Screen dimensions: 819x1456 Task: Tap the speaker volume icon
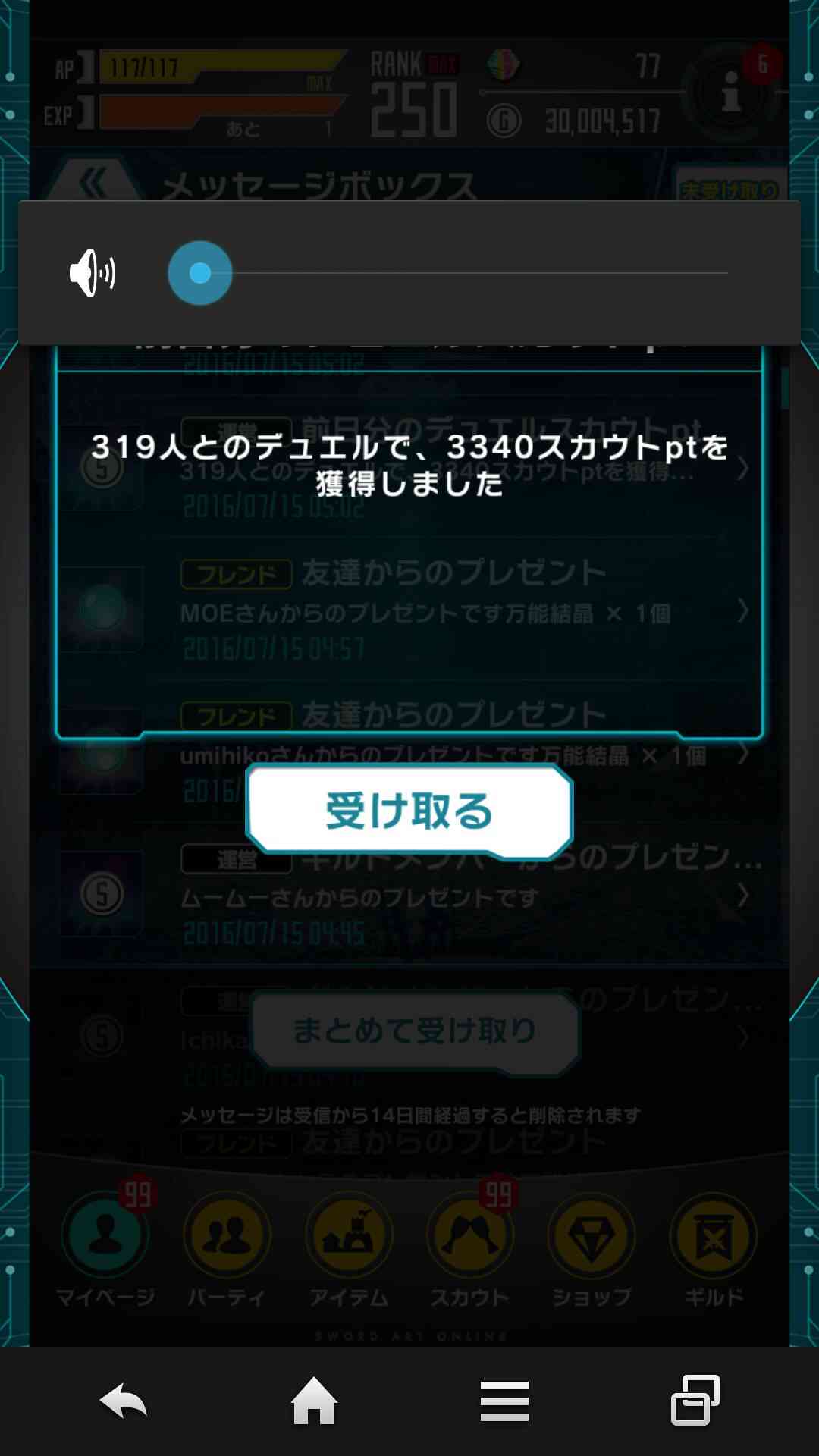tap(93, 273)
